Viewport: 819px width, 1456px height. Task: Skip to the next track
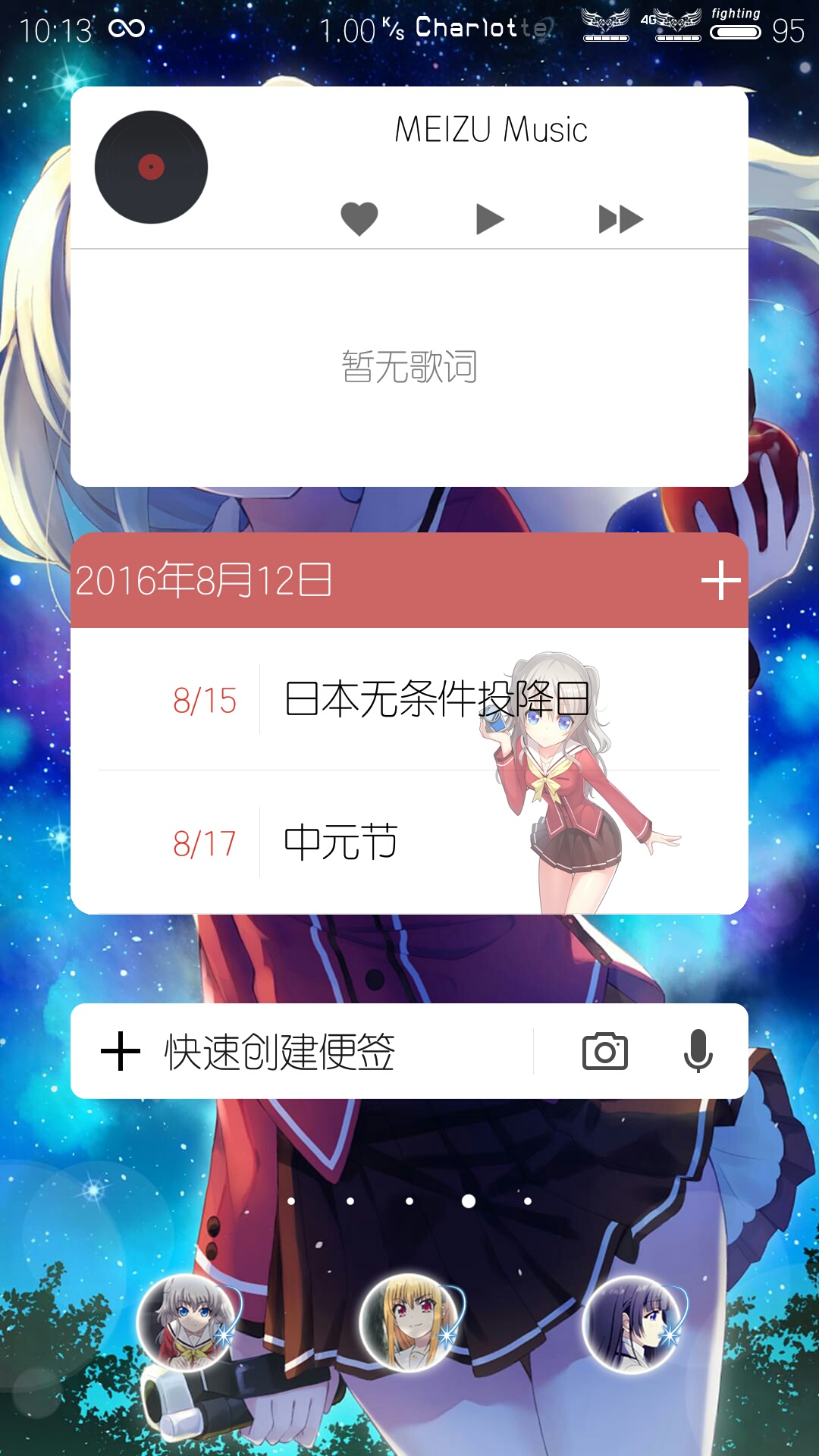point(620,219)
